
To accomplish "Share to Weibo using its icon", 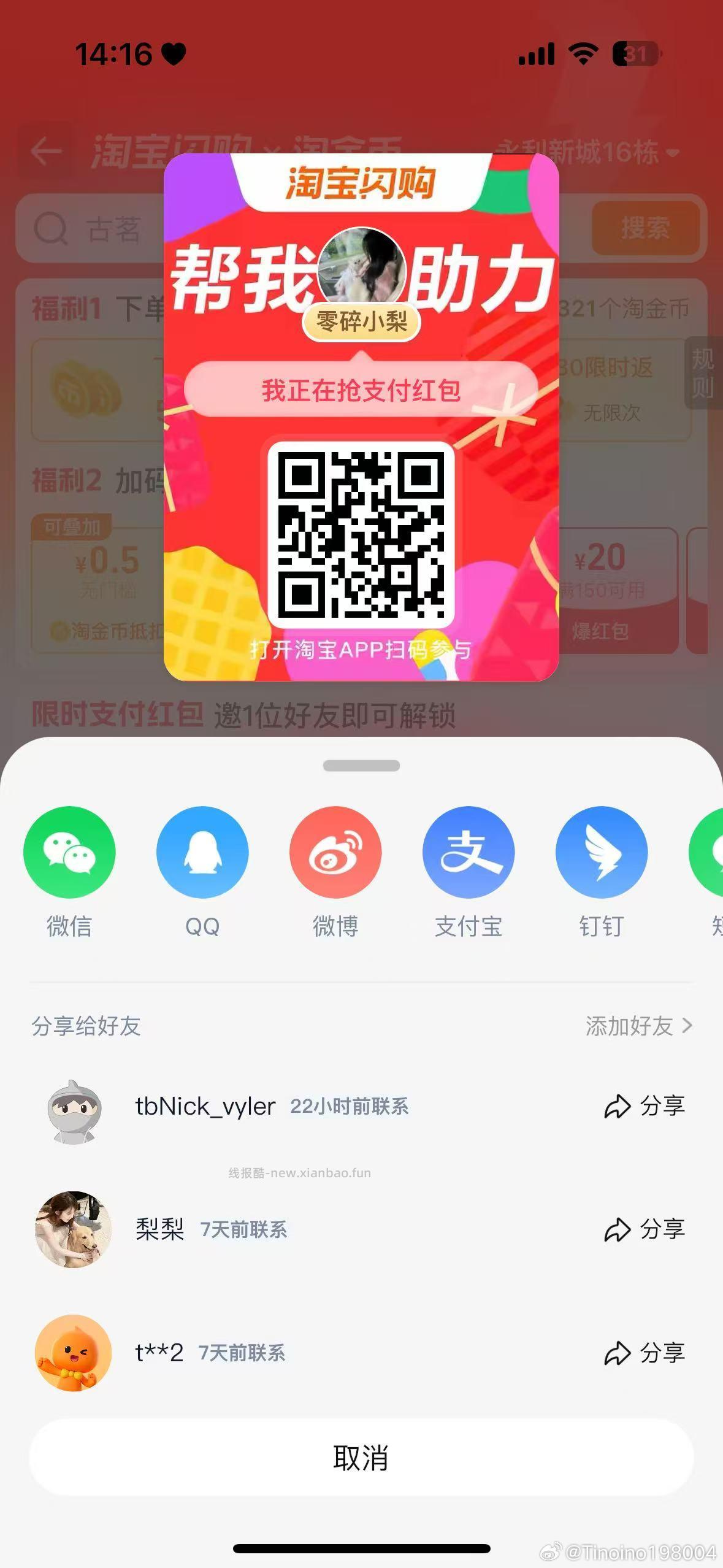I will point(335,852).
